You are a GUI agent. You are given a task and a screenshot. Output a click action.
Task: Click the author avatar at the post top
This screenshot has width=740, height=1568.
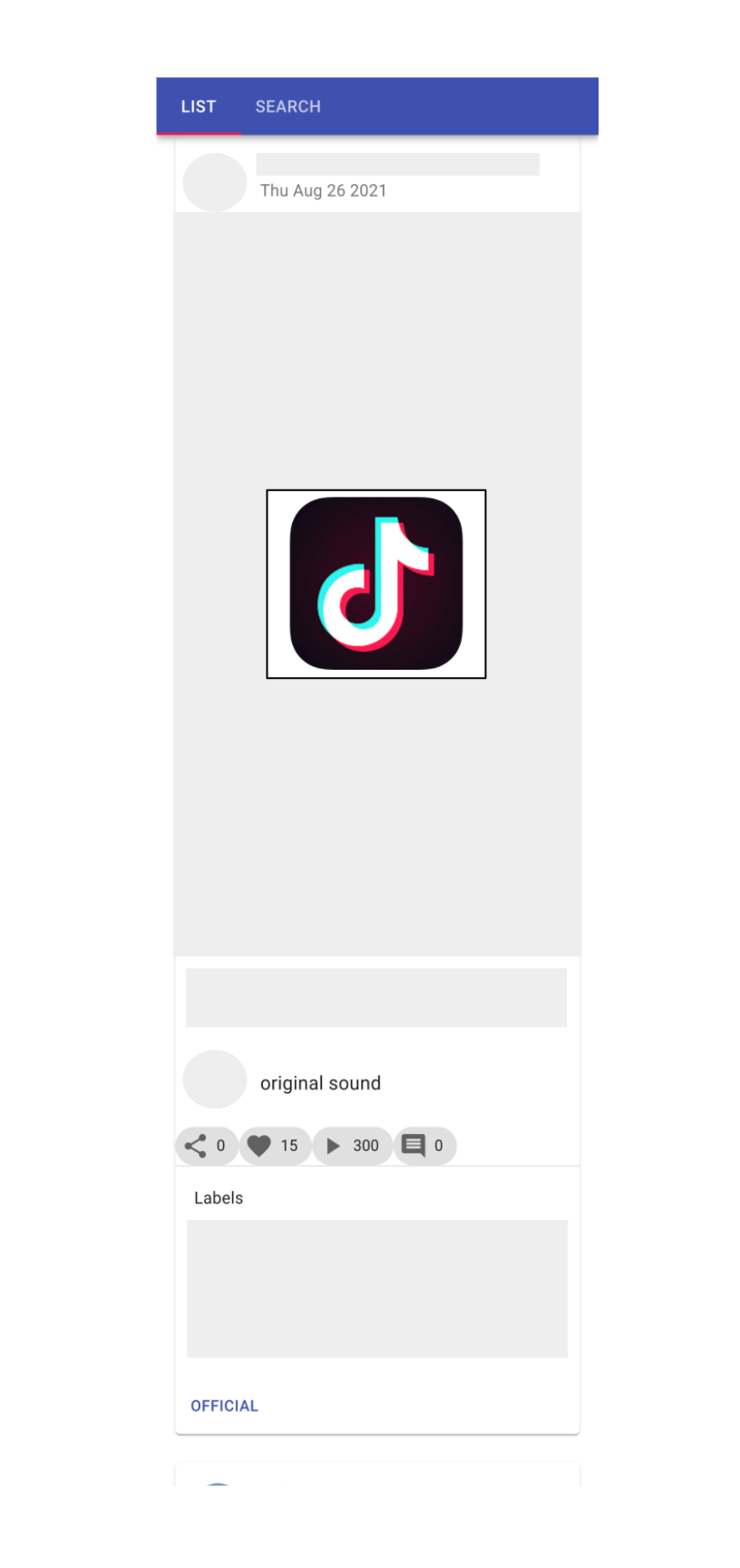point(214,182)
